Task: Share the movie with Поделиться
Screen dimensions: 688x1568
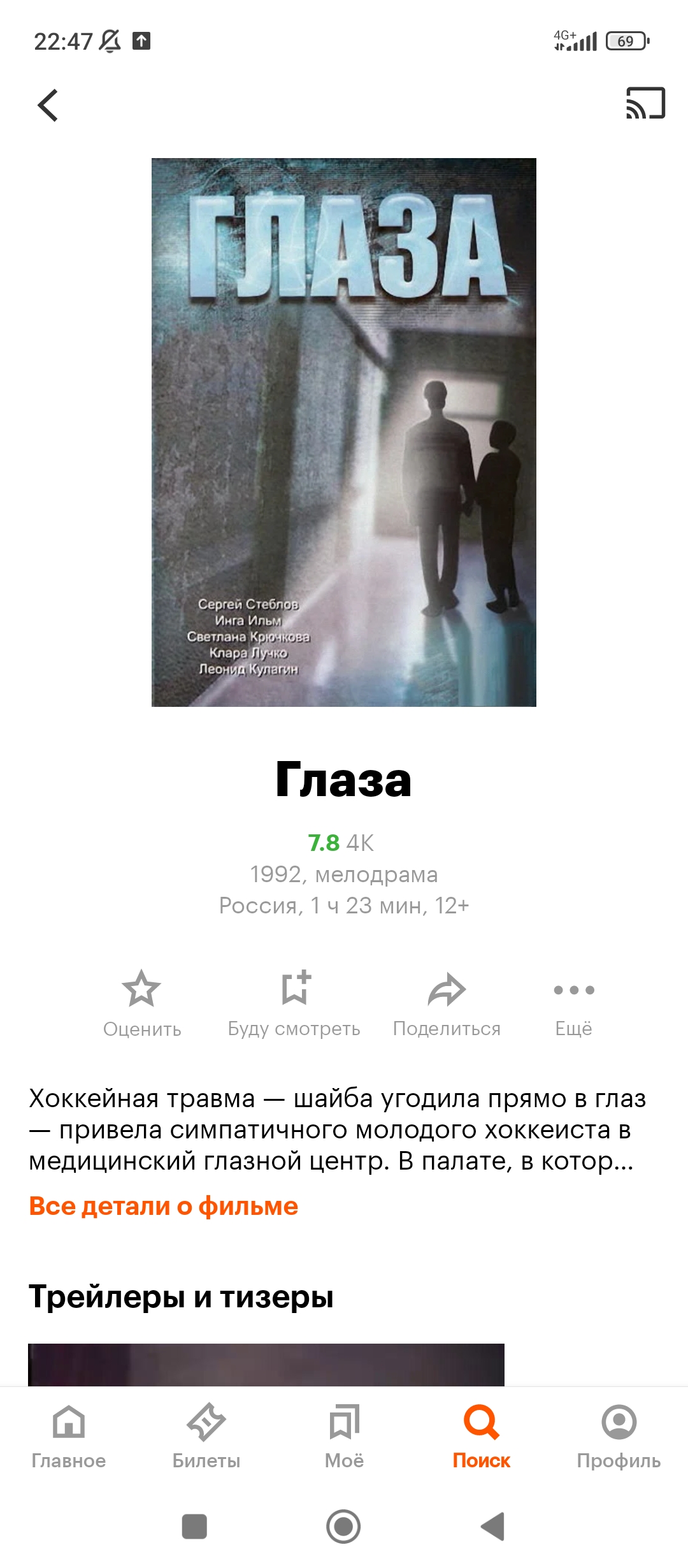Action: [447, 1005]
